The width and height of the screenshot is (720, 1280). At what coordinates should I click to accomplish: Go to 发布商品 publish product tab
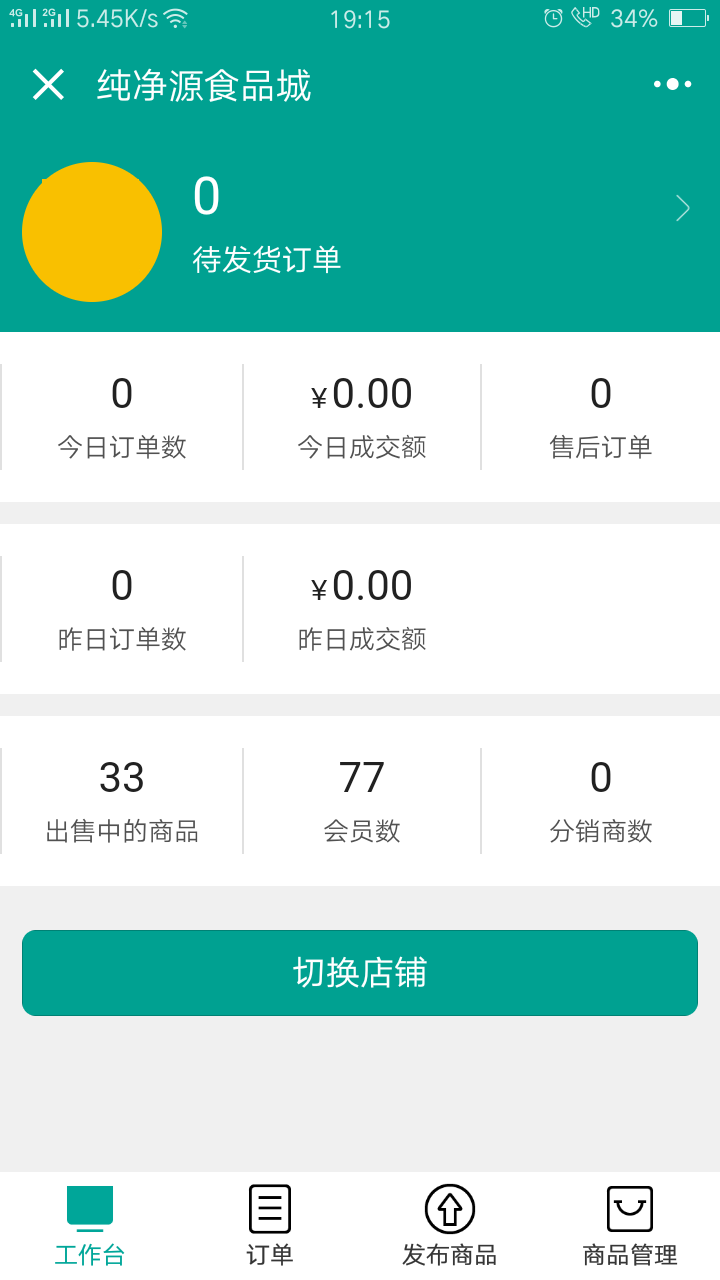tap(450, 1225)
